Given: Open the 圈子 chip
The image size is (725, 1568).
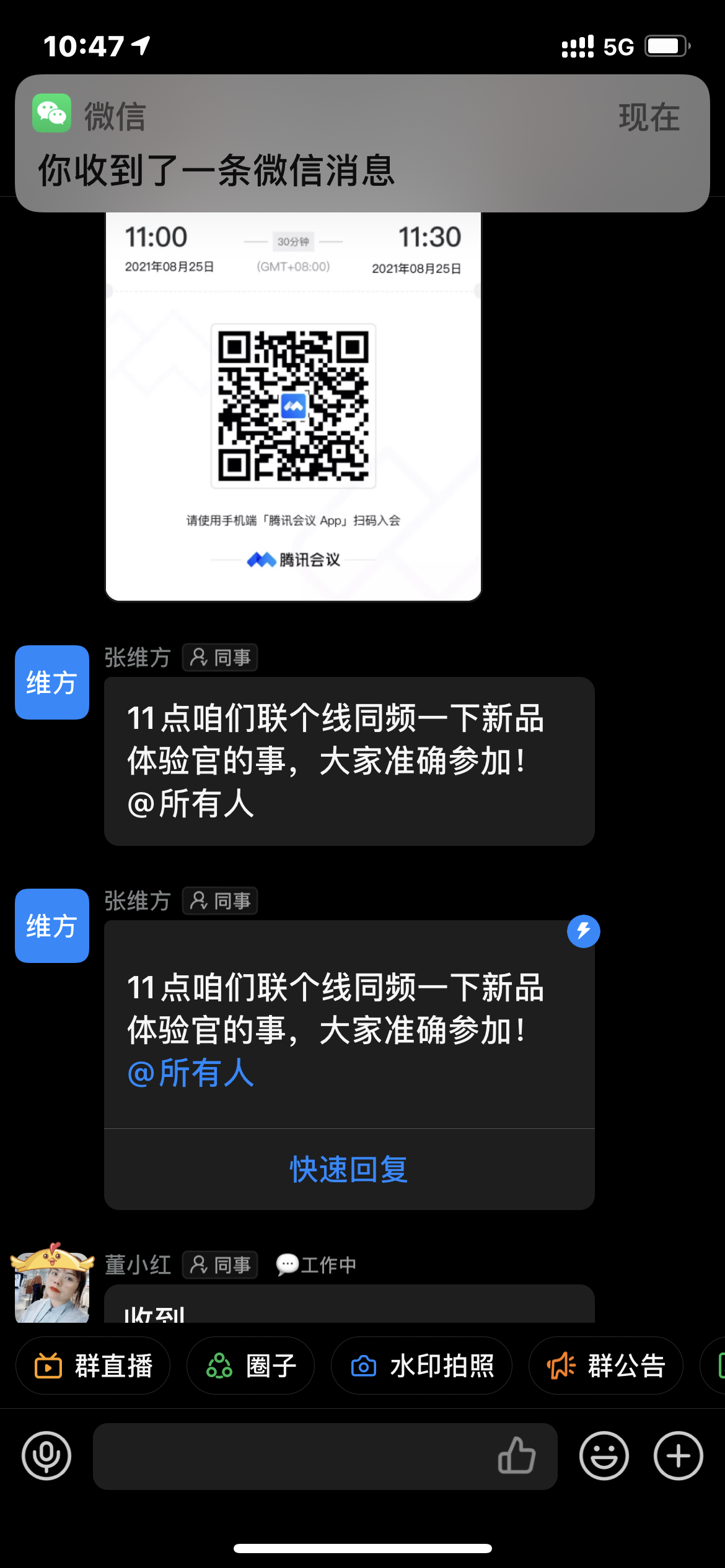Looking at the screenshot, I should (250, 1365).
